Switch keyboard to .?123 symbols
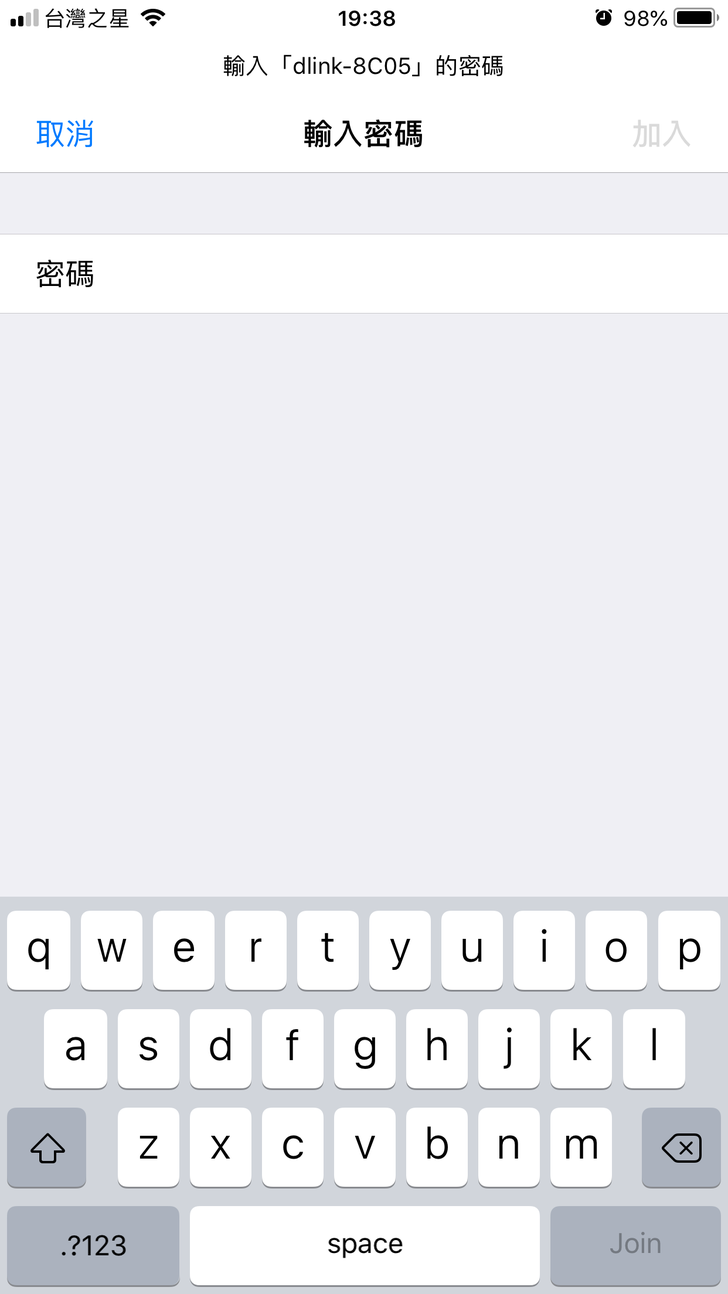Screen dimensions: 728x1294 point(93,1245)
